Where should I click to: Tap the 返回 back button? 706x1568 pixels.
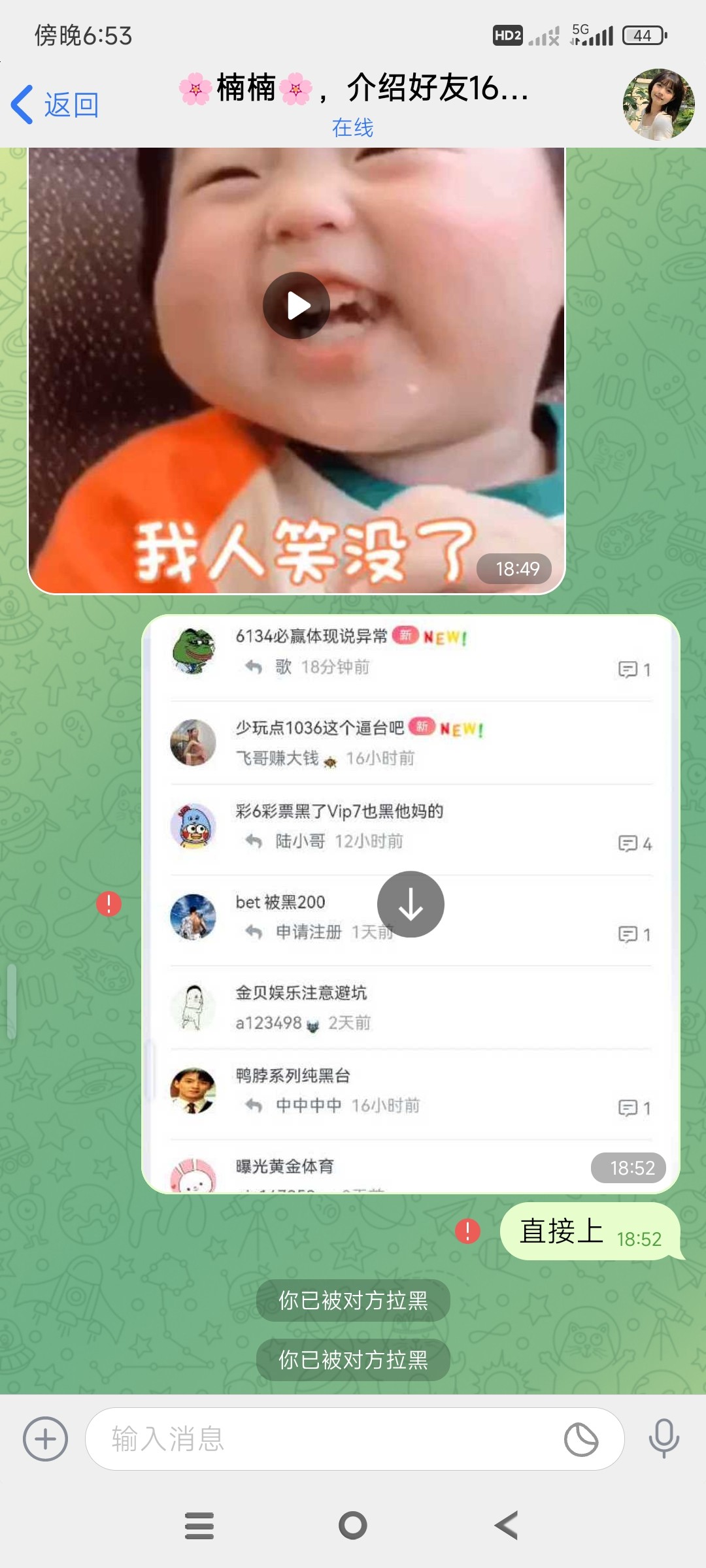pyautogui.click(x=56, y=105)
